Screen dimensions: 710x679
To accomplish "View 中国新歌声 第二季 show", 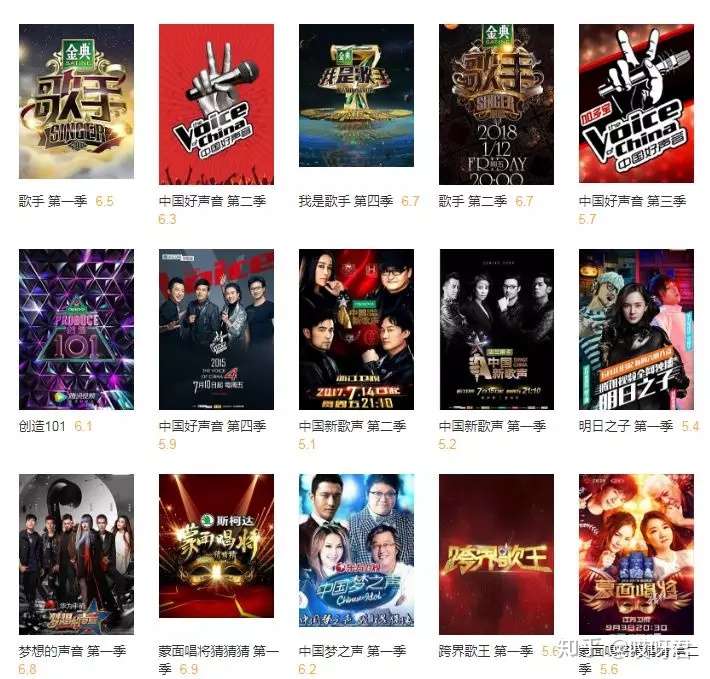I will click(x=356, y=328).
